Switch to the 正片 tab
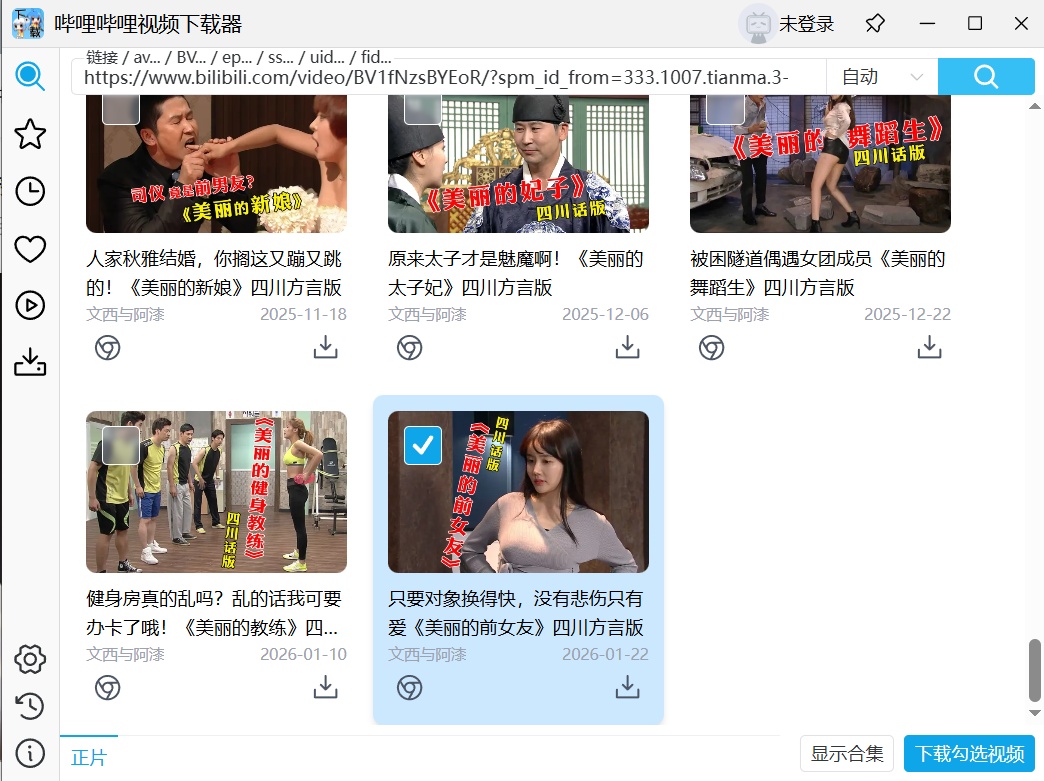Screen dimensions: 1044x781 point(88,757)
